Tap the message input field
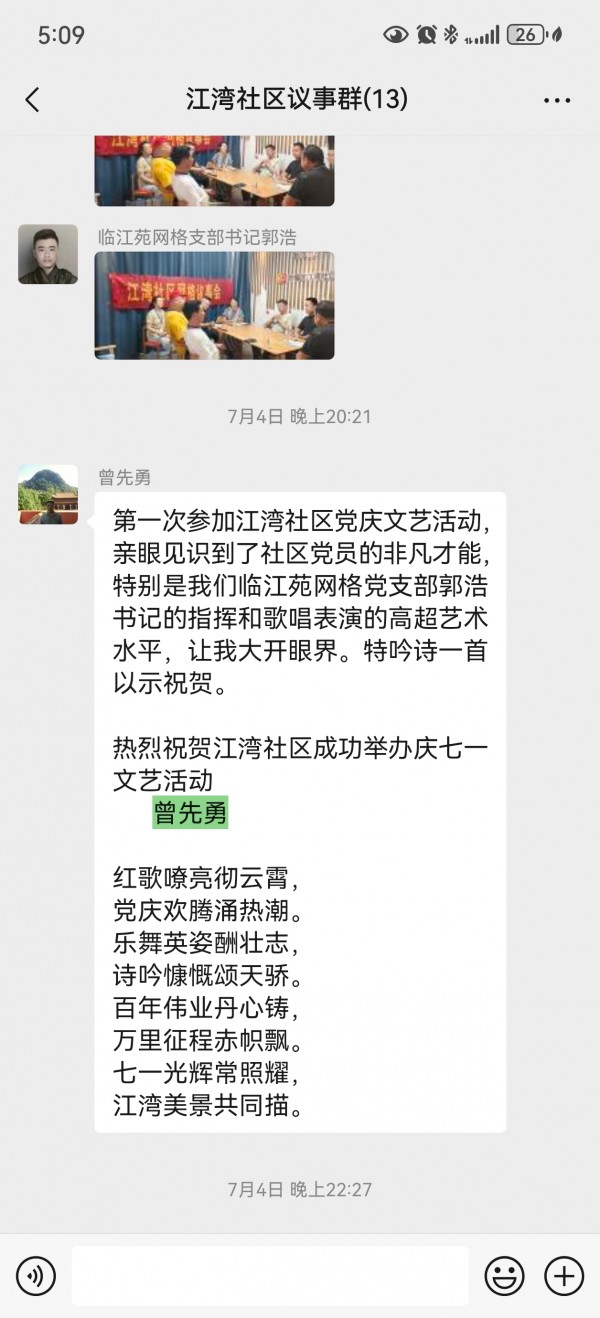This screenshot has width=600, height=1318. coord(270,1276)
